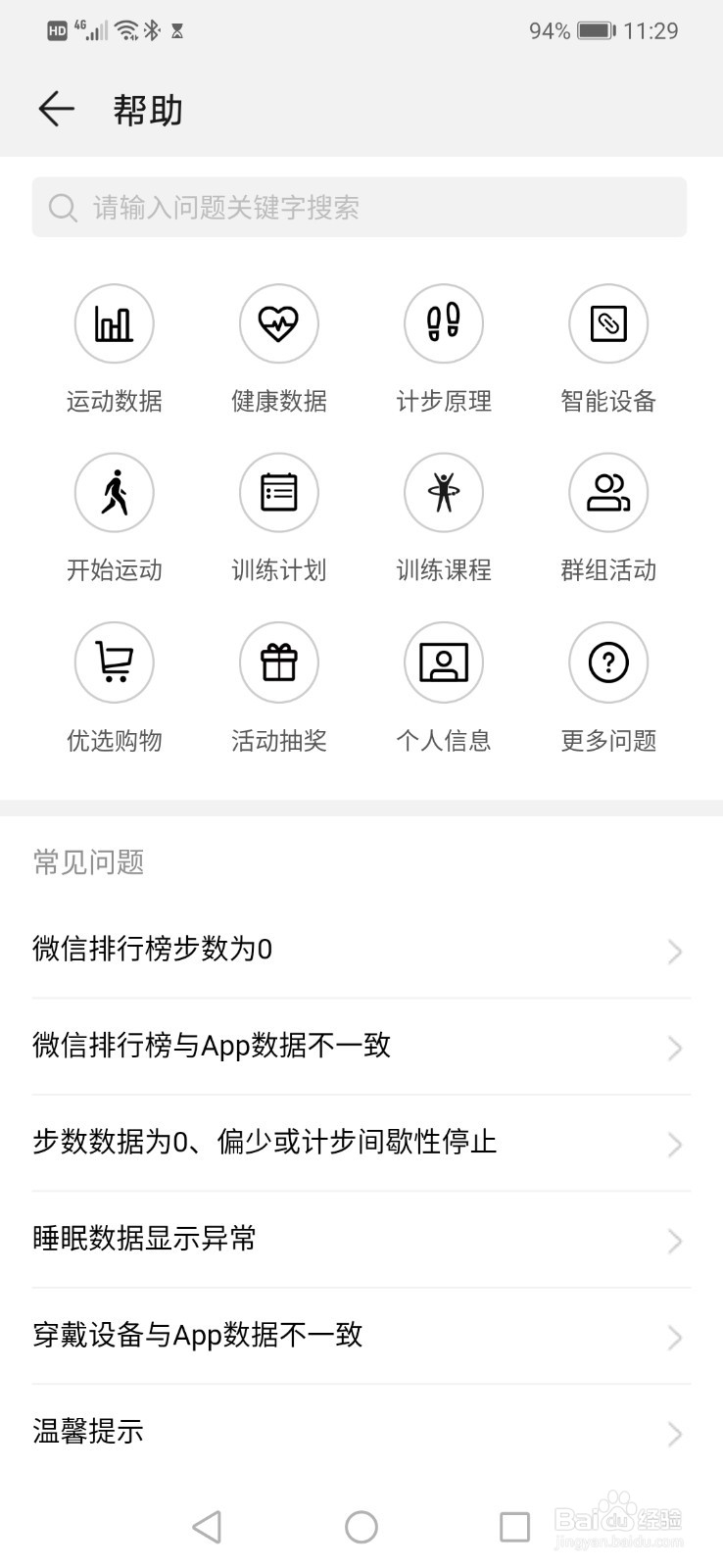Select the 计步原理 category
The width and height of the screenshot is (723, 1568).
pyautogui.click(x=444, y=350)
